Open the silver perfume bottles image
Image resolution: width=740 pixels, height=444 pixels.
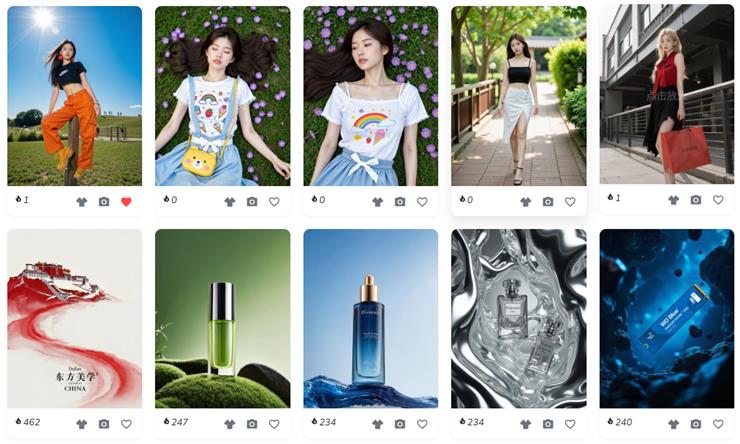pos(518,318)
